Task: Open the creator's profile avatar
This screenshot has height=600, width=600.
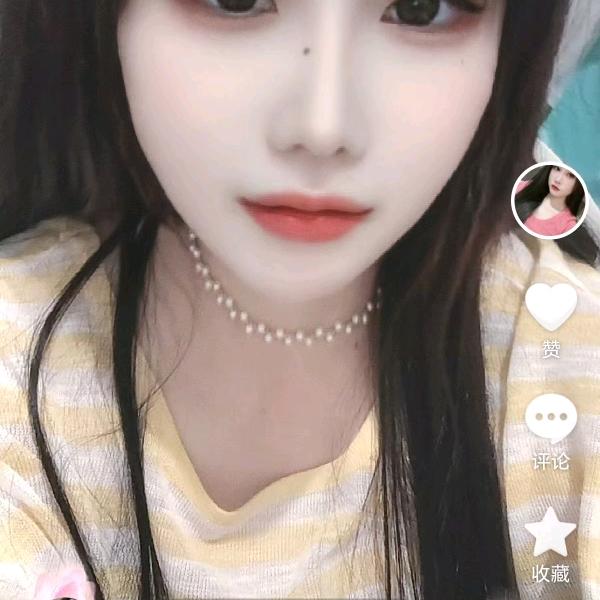Action: click(x=549, y=199)
